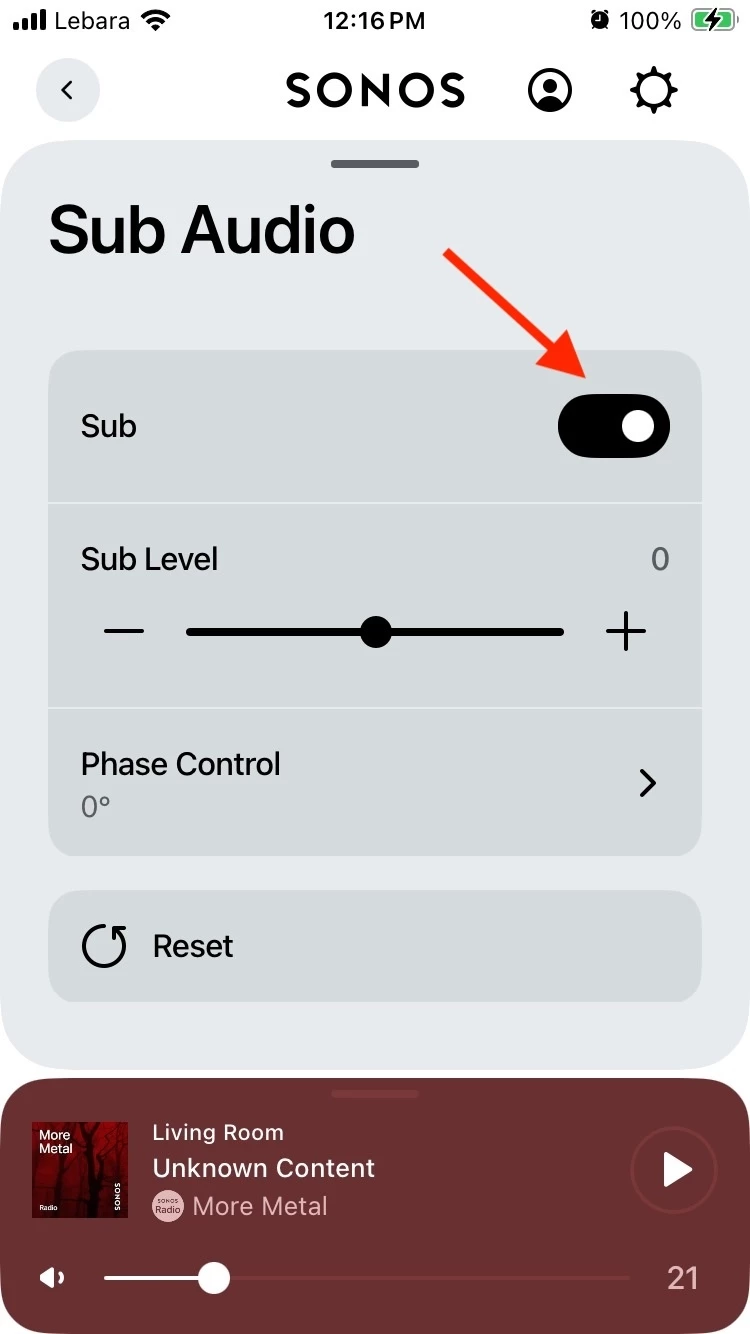Reset the Sub Audio settings

pos(375,946)
